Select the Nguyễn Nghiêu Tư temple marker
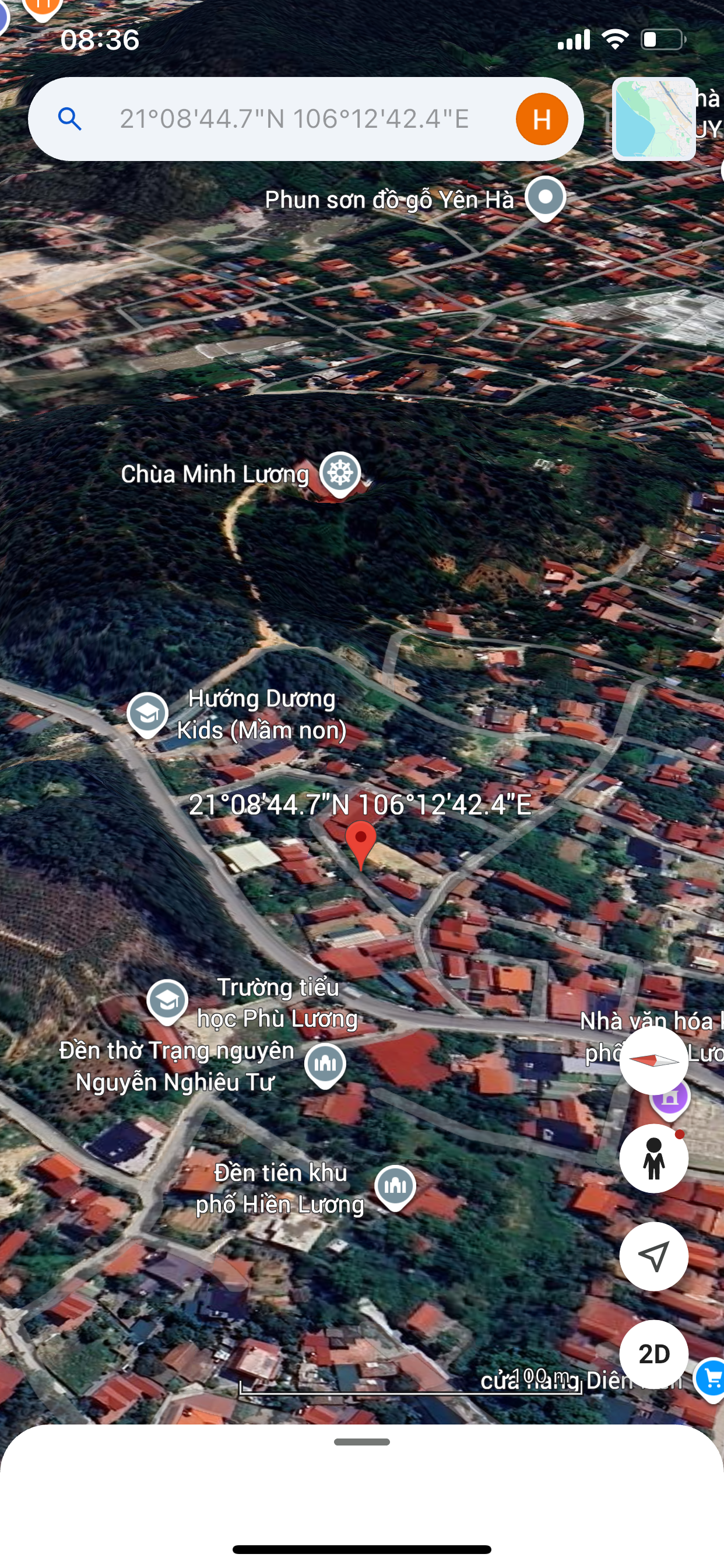Image resolution: width=724 pixels, height=1568 pixels. (x=325, y=1065)
